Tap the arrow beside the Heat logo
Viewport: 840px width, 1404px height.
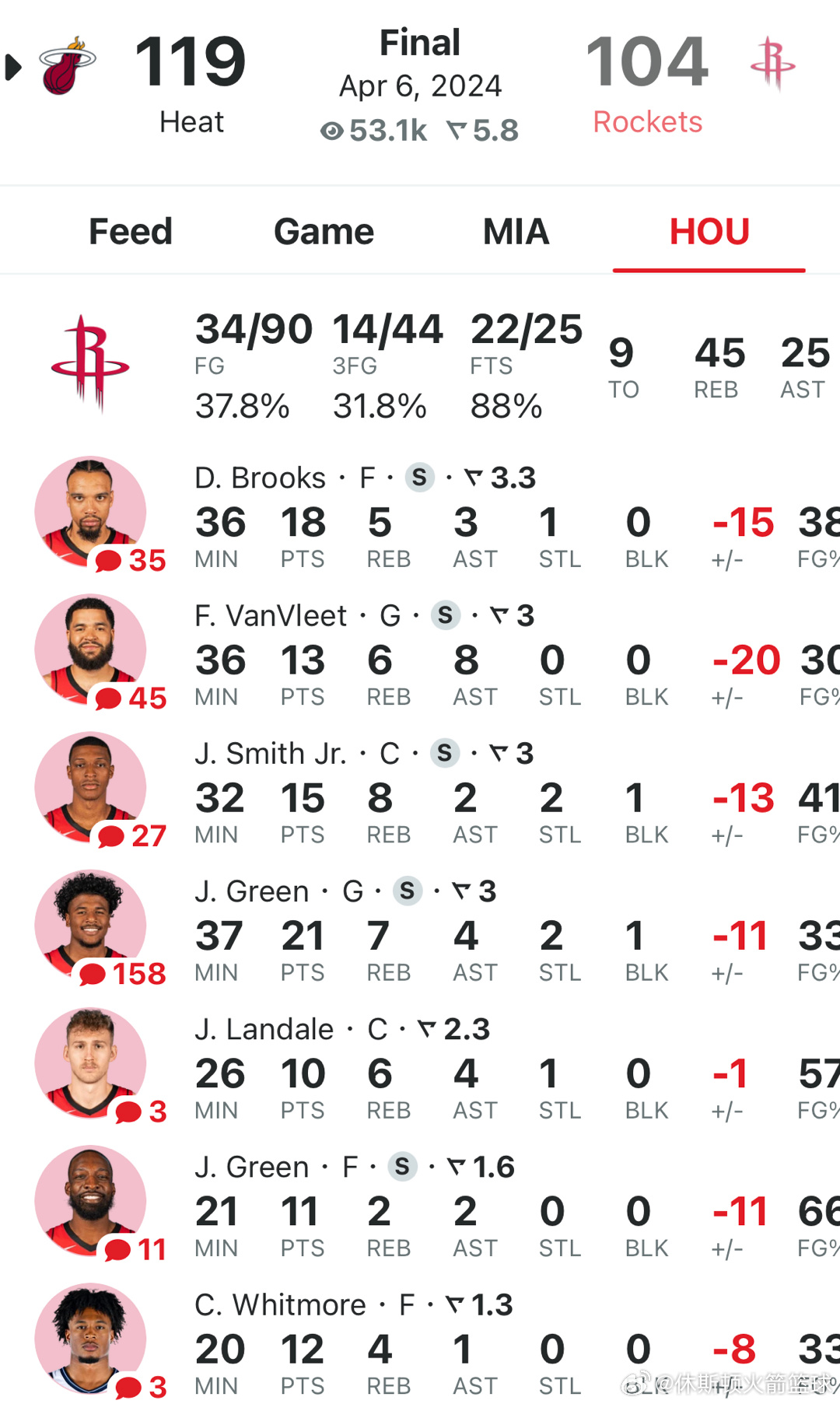[x=12, y=67]
